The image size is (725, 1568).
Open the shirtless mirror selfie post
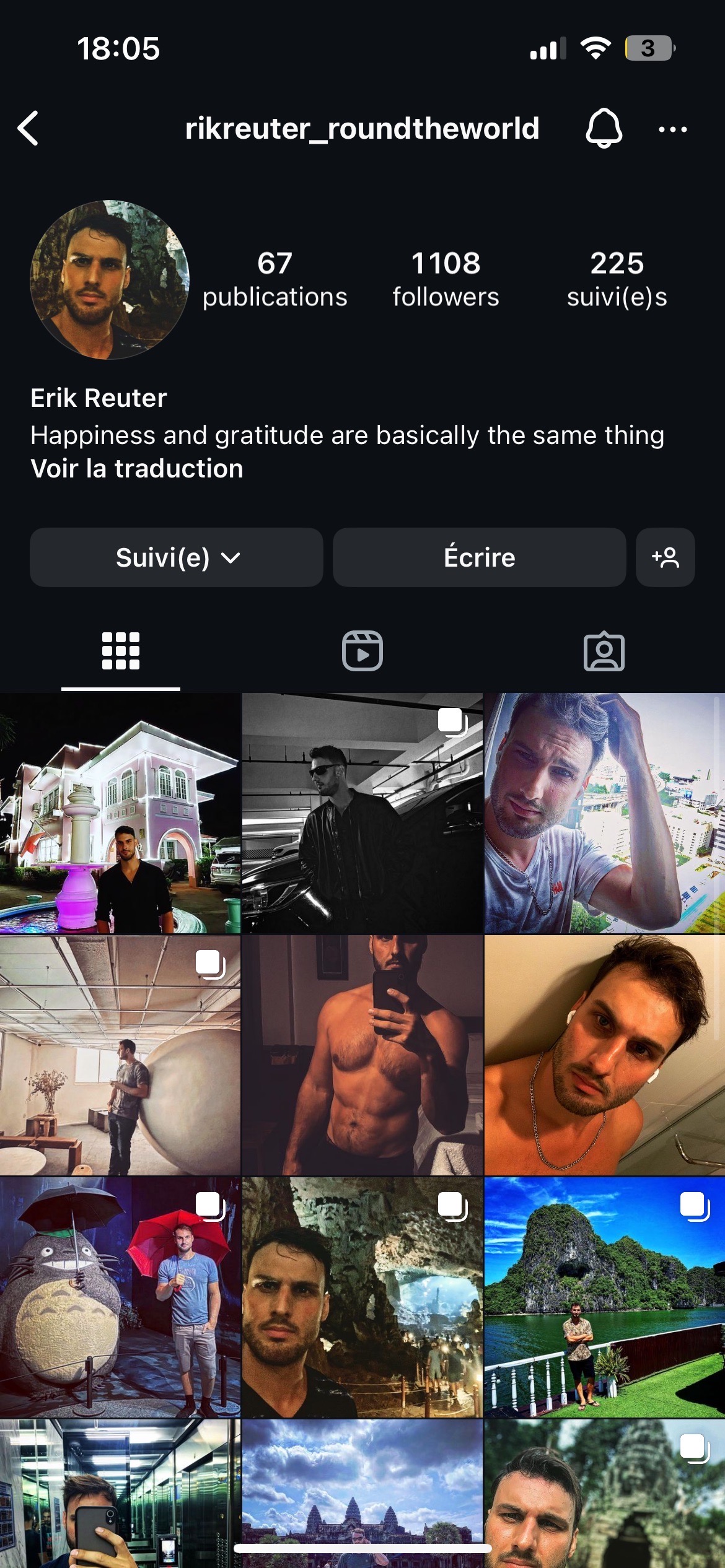362,1055
